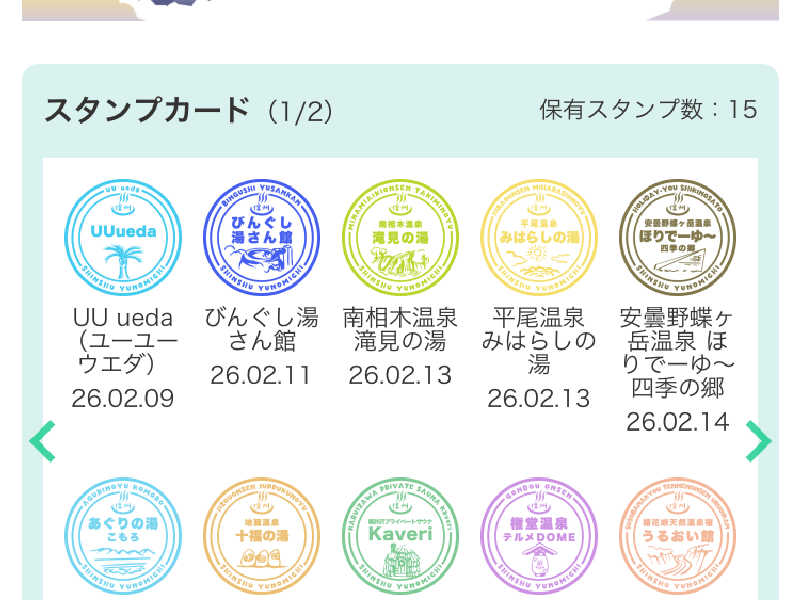The height and width of the screenshot is (600, 800).
Task: Go to the next stamp card page
Action: point(759,441)
